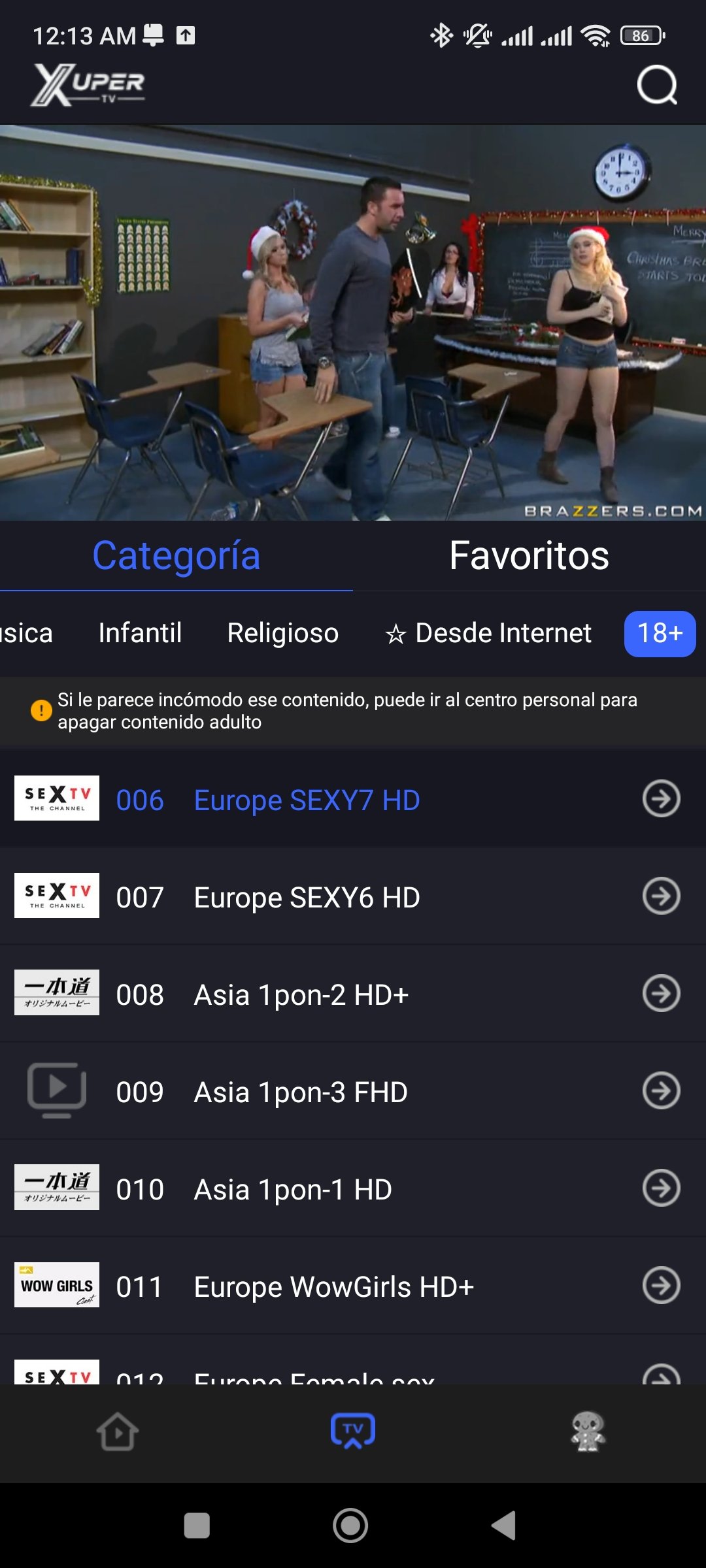
Task: Play channel 010 Asia 1pon-1 HD
Action: click(293, 1189)
